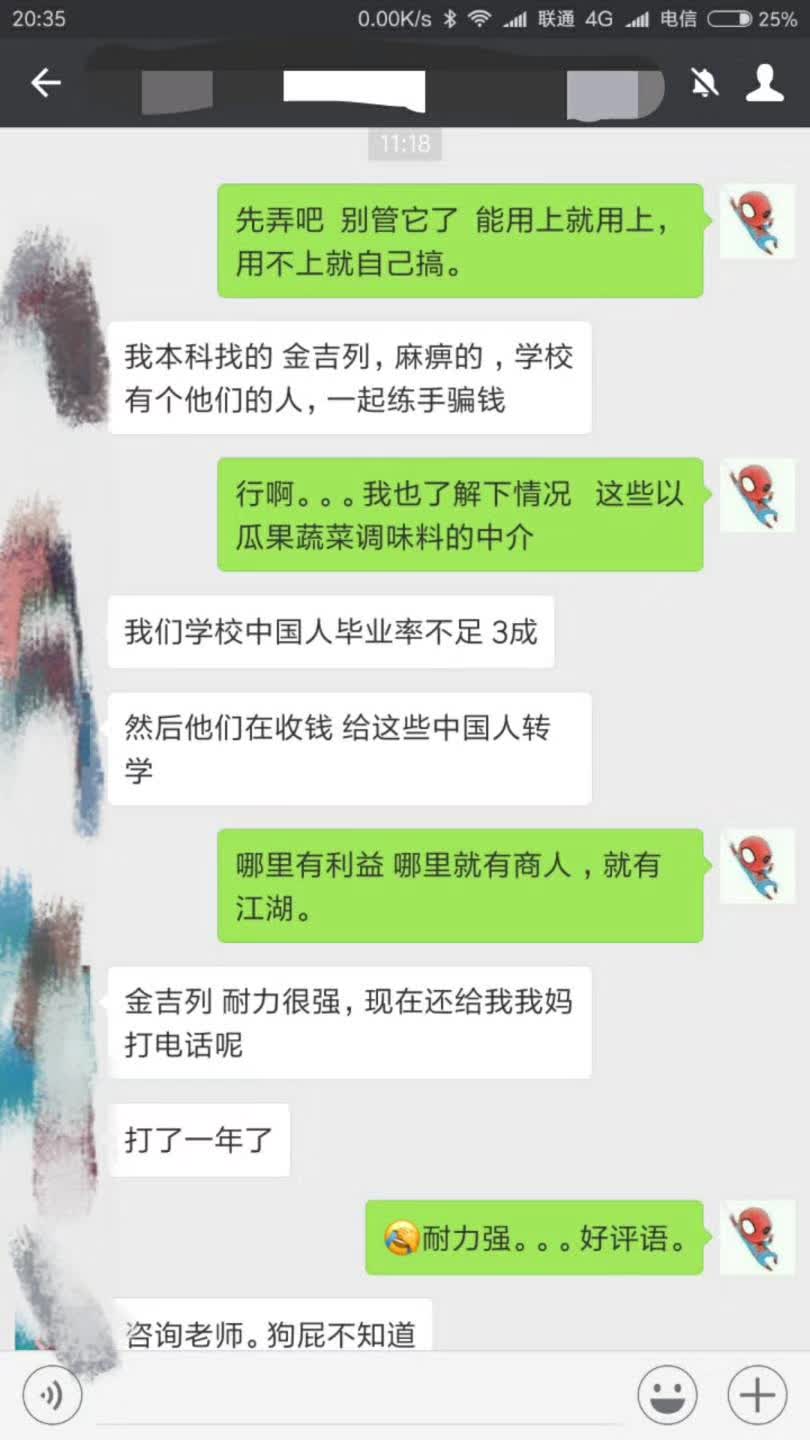Open the plus attachment menu
Viewport: 810px width, 1440px height.
click(757, 1394)
